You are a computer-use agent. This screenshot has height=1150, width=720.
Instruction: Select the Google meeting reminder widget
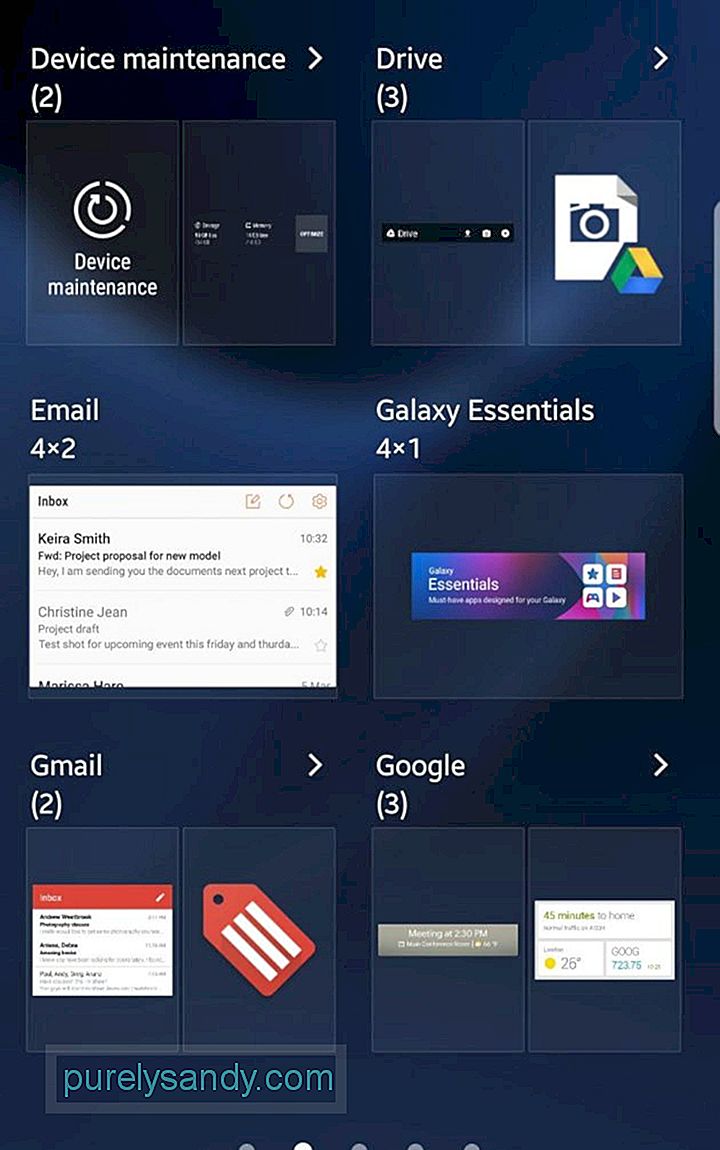coord(448,939)
